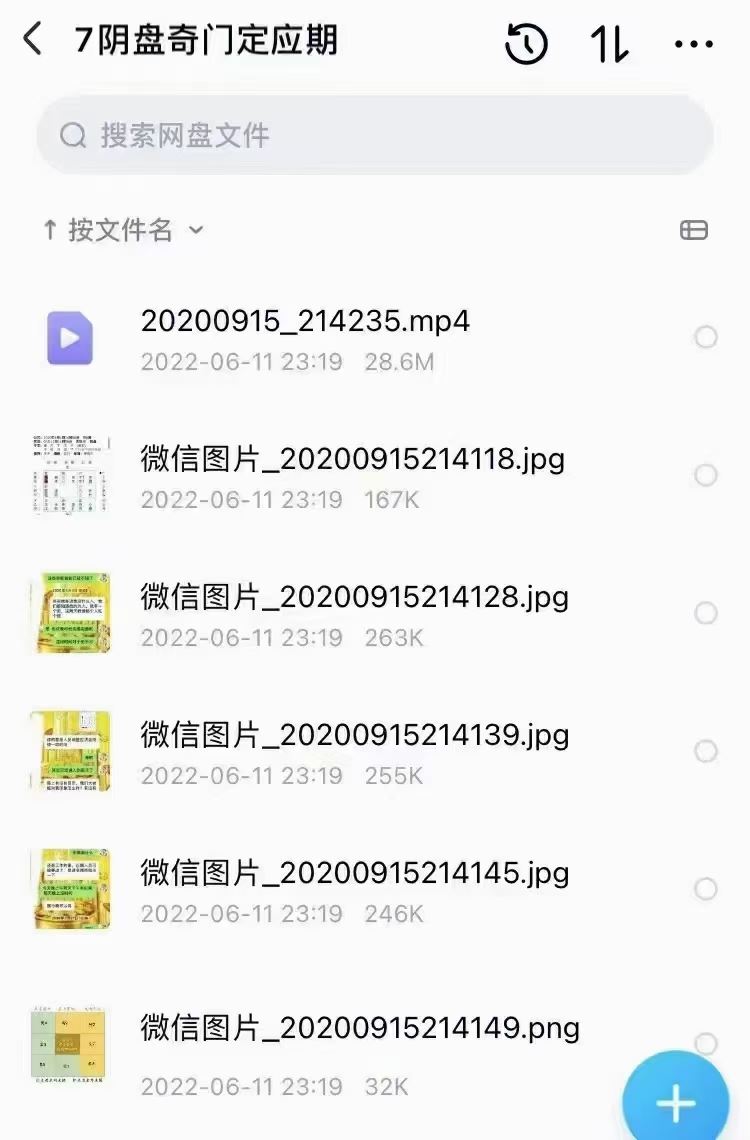Open the three-dot overflow menu
This screenshot has width=750, height=1140.
click(x=693, y=43)
